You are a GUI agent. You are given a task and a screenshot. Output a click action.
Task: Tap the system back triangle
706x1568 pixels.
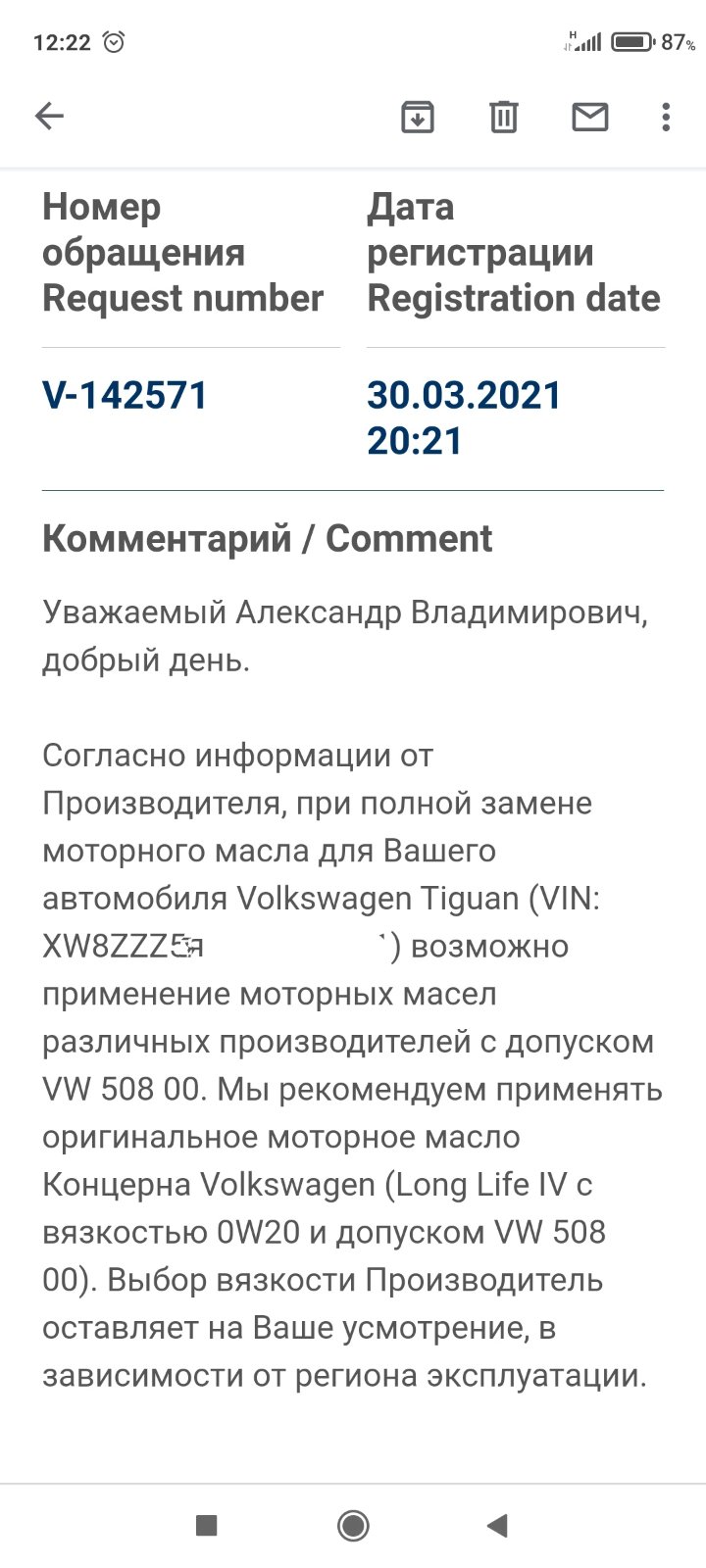coord(497,1525)
